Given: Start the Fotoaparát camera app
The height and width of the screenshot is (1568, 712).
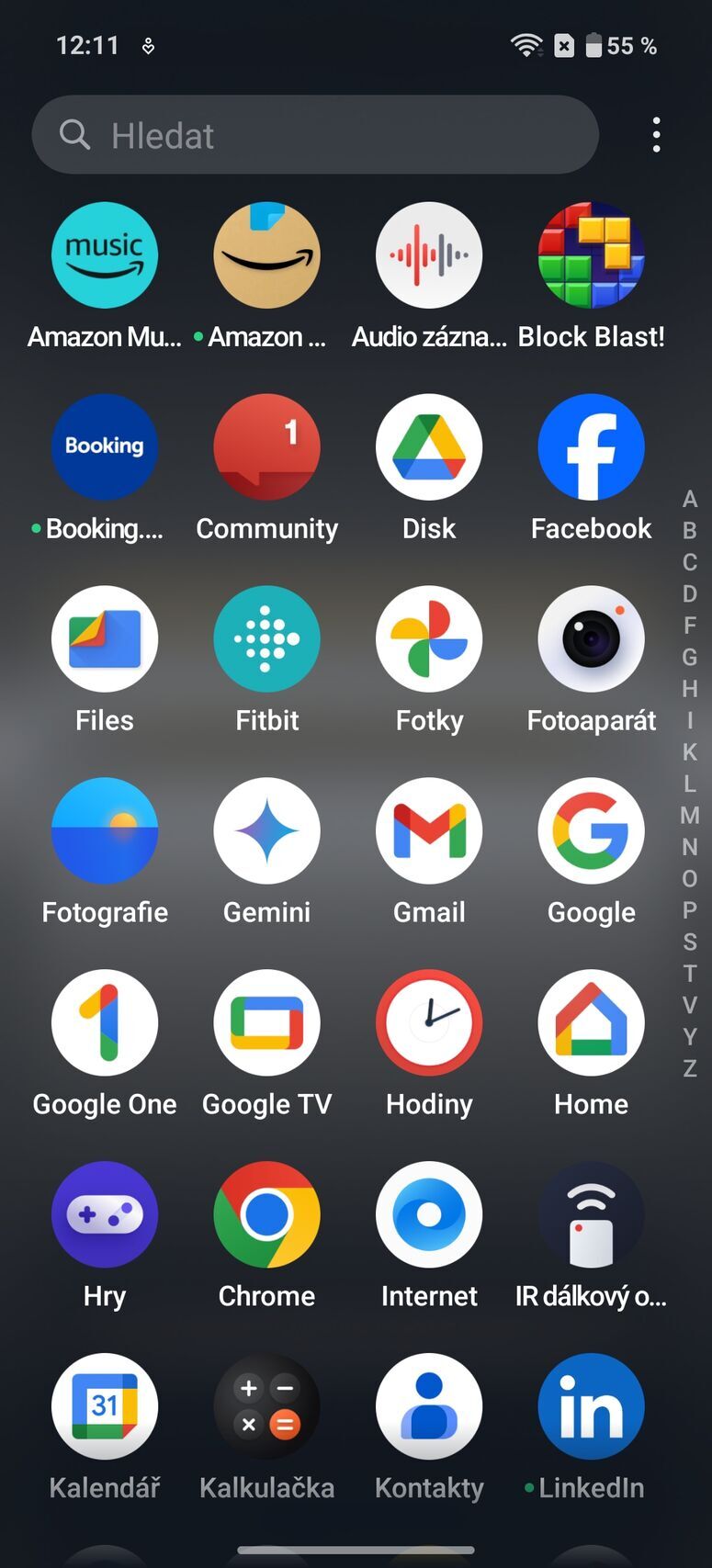Looking at the screenshot, I should coord(591,638).
